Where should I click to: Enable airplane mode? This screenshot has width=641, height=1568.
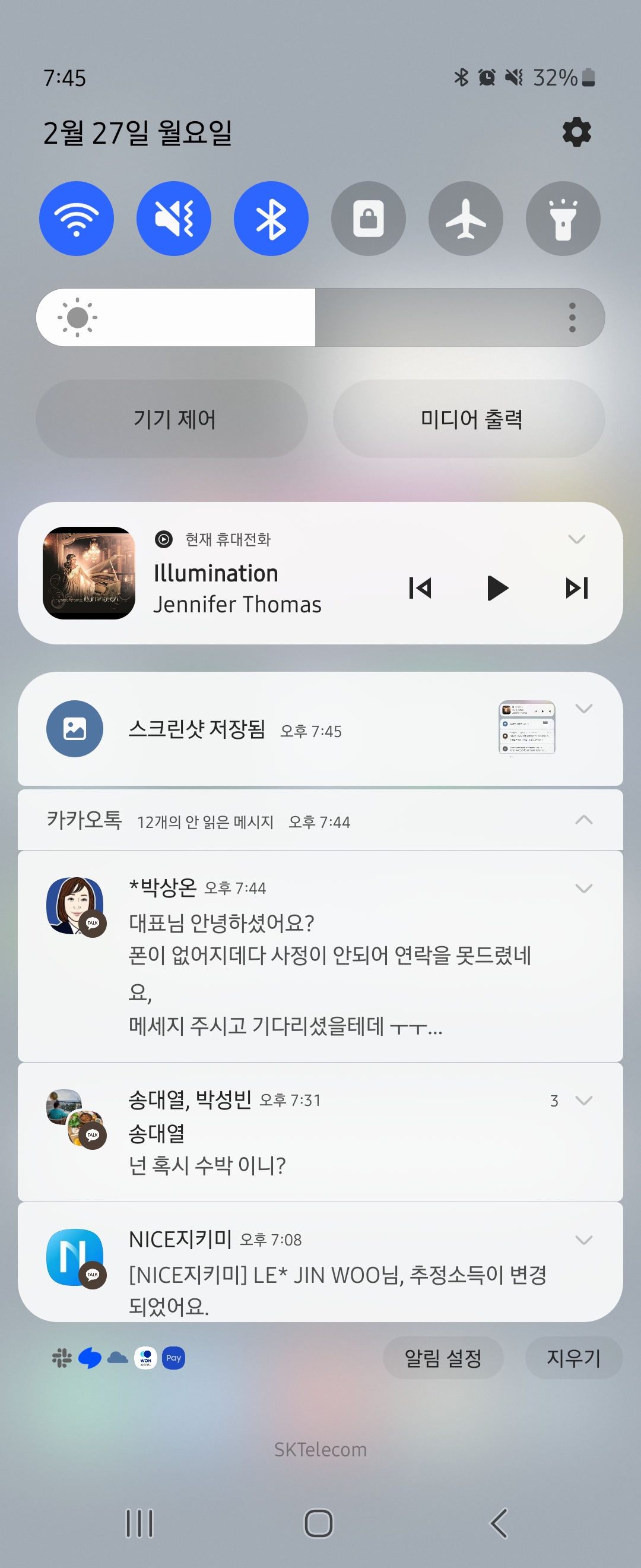tap(465, 219)
